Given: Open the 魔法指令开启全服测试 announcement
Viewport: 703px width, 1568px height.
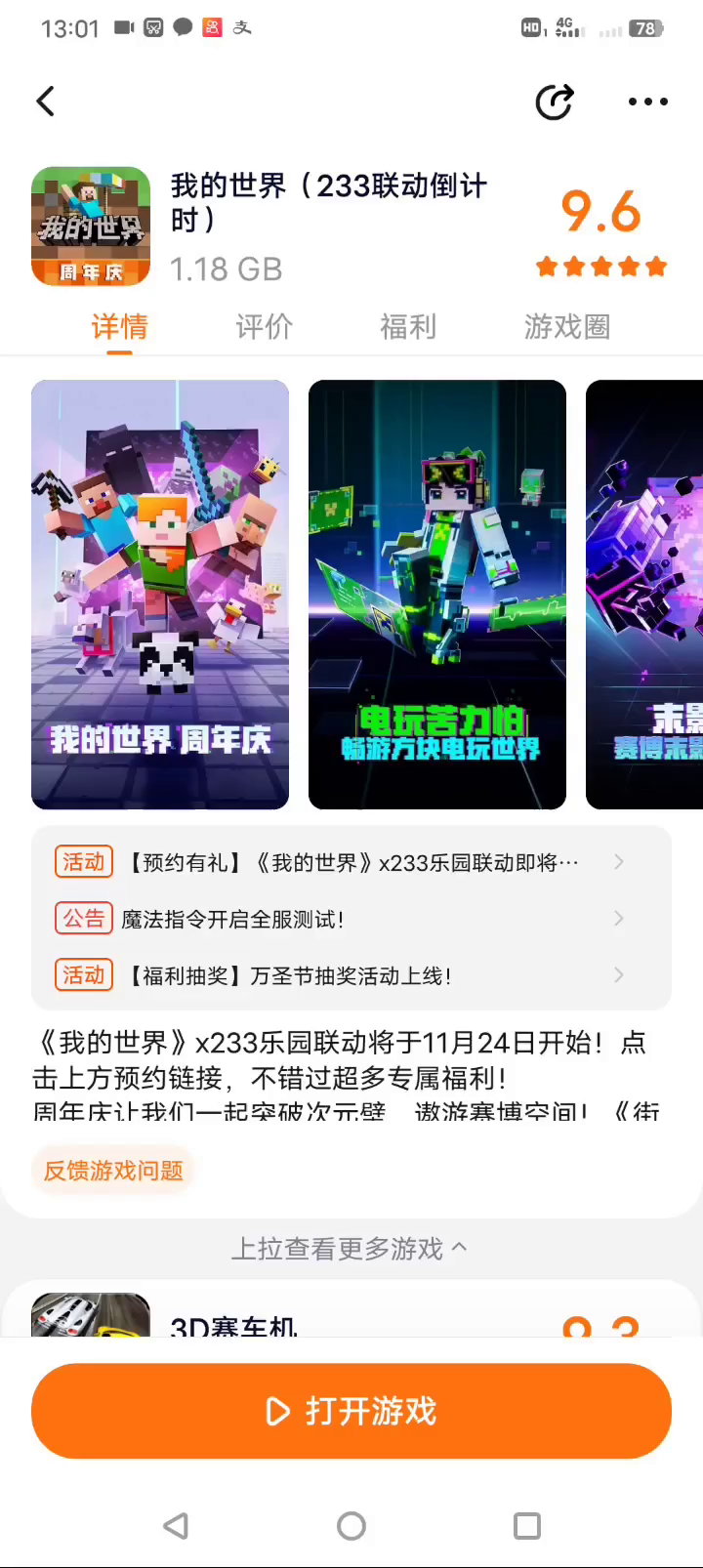Looking at the screenshot, I should 351,919.
